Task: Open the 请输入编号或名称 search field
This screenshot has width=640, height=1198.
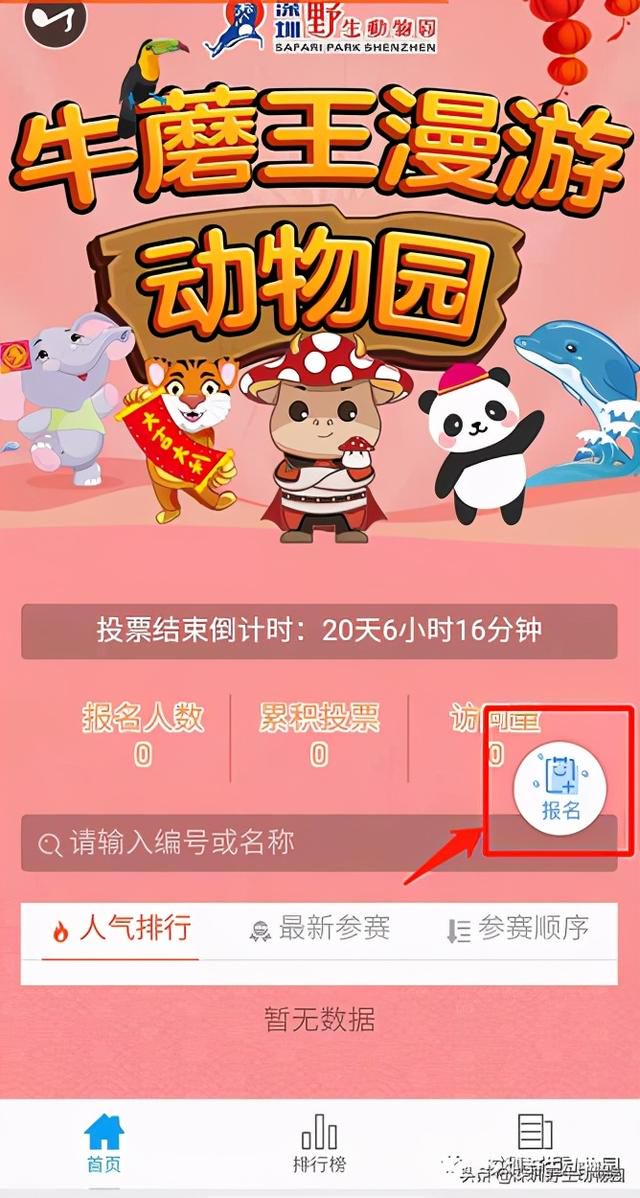Action: click(318, 843)
